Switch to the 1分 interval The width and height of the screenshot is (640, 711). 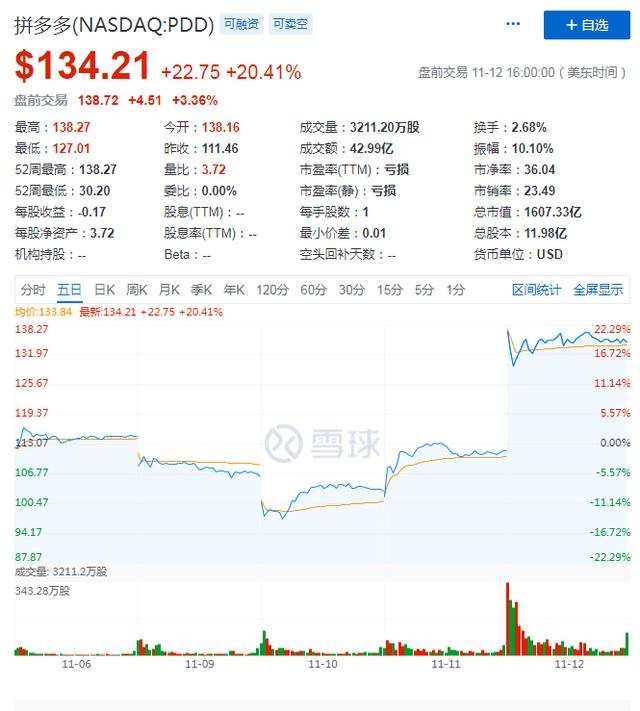pyautogui.click(x=456, y=290)
